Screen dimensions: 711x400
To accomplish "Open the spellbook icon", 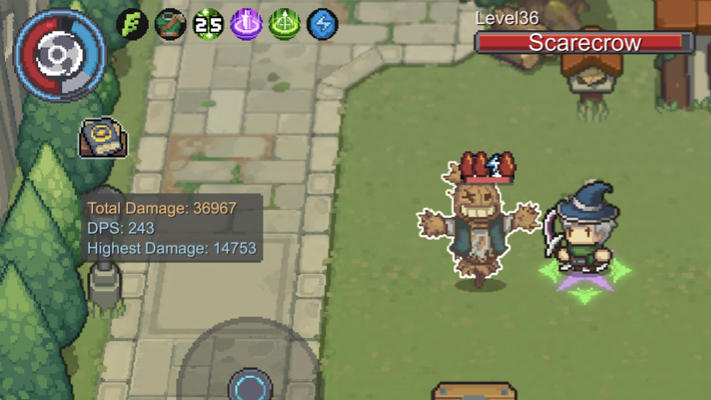I will (x=102, y=138).
